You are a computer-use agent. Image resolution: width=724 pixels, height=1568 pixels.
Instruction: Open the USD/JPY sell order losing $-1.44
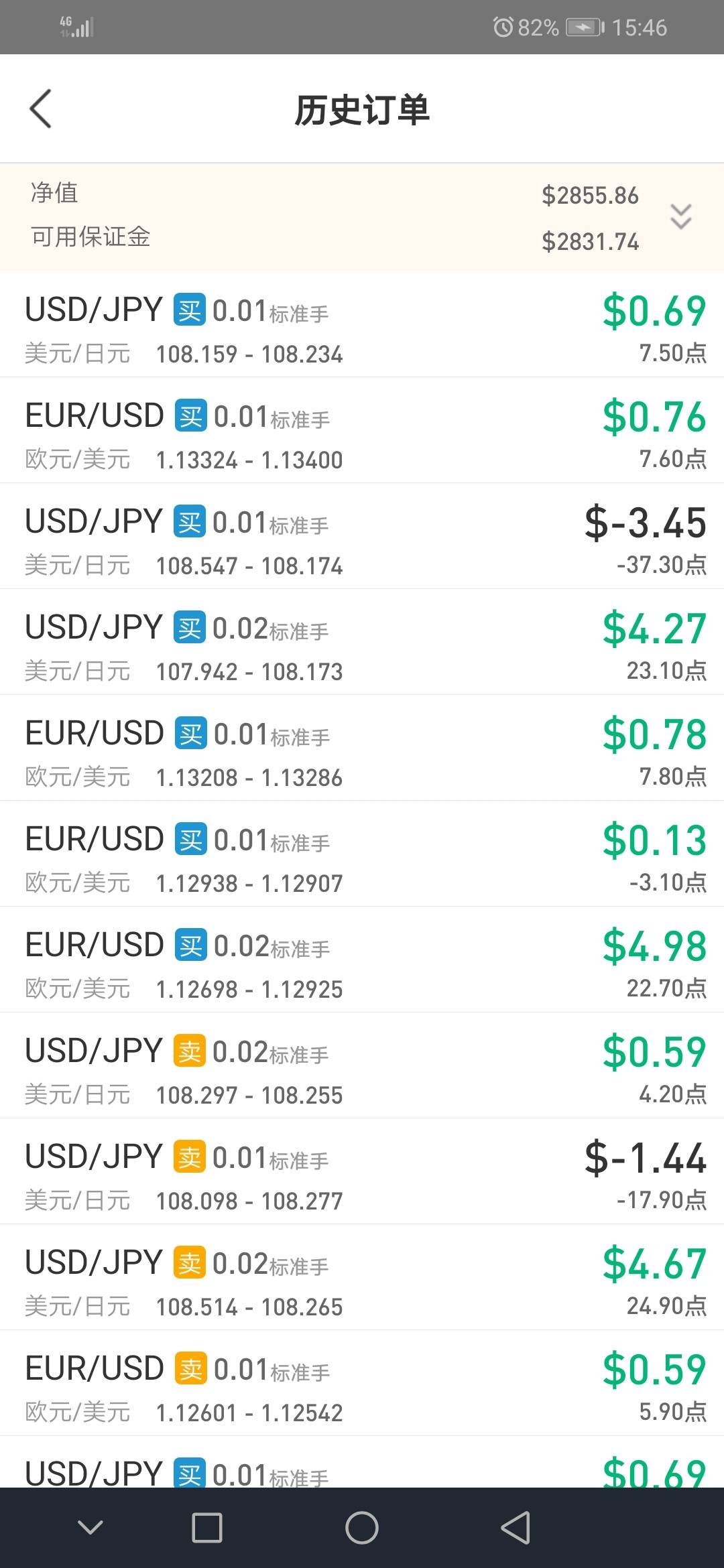point(362,1171)
